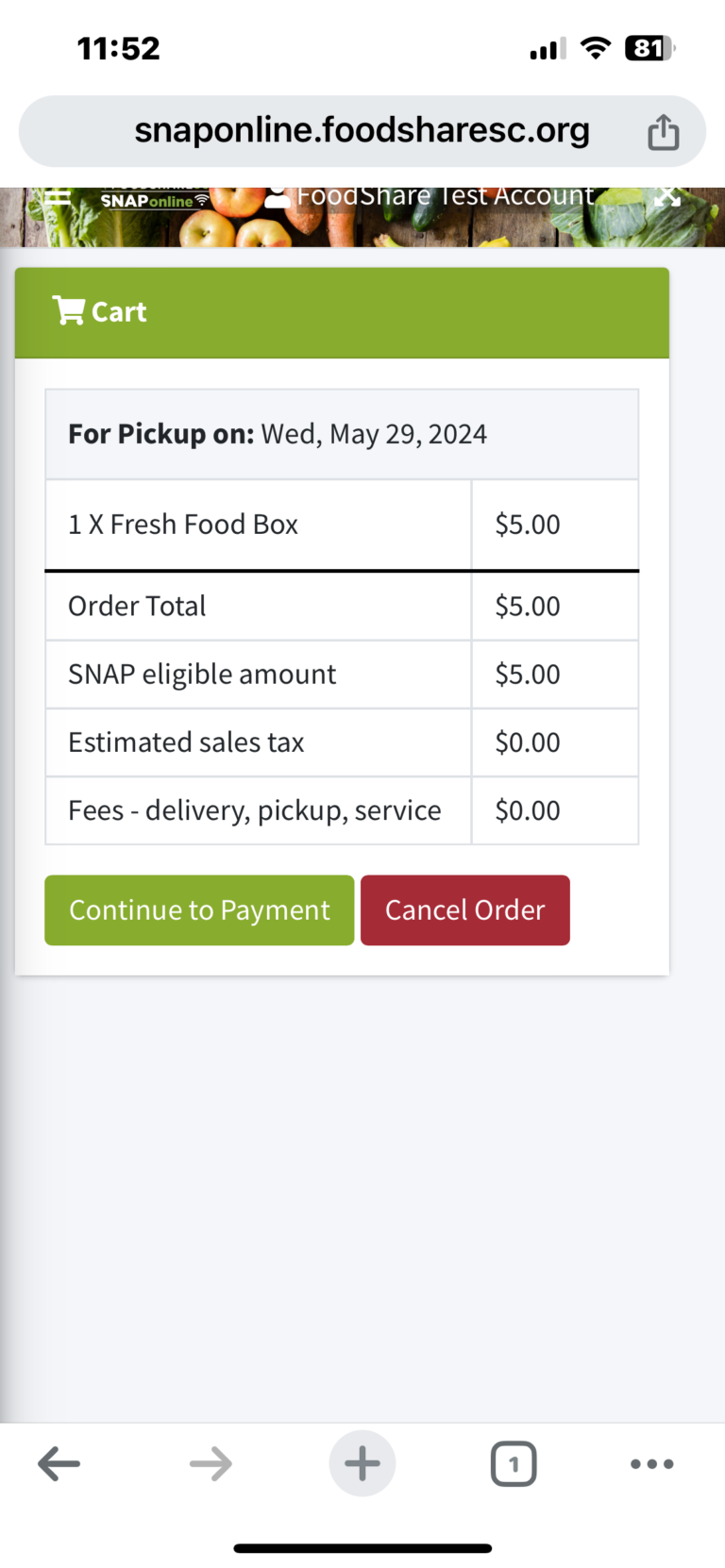Image resolution: width=725 pixels, height=1568 pixels.
Task: Open the hamburger navigation menu
Action: point(57,195)
